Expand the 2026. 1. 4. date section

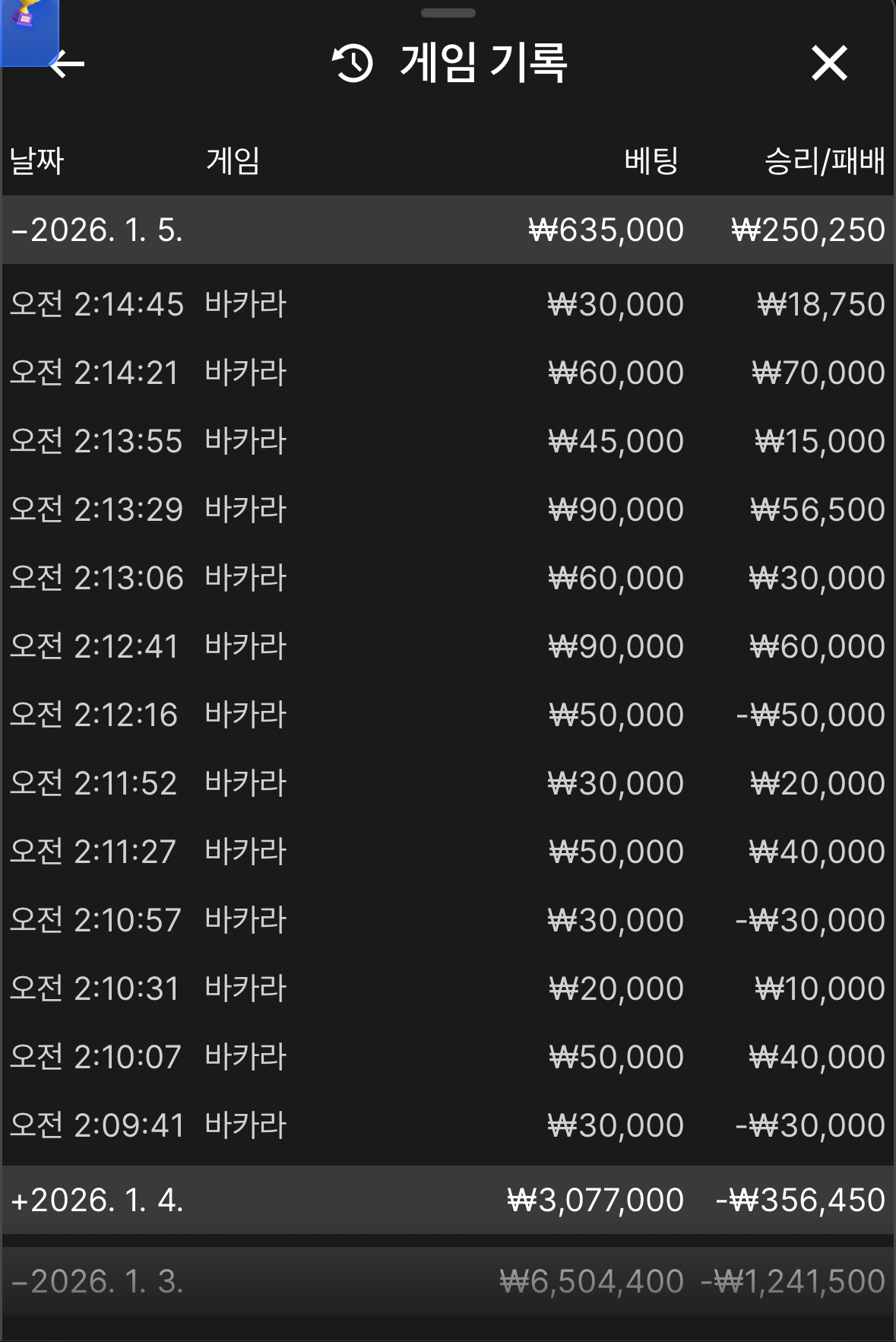[97, 1200]
